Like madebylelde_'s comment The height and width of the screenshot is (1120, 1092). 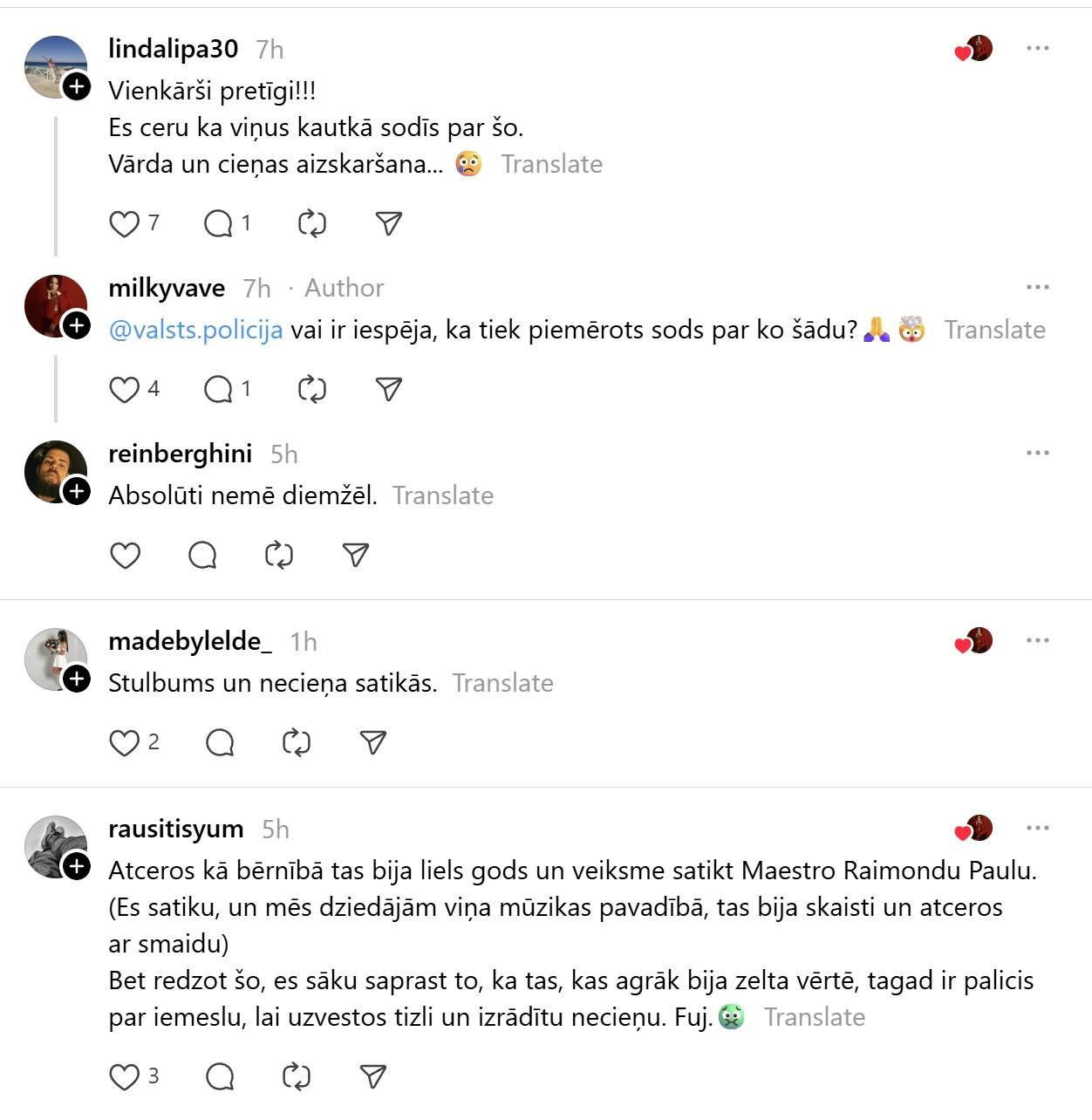pos(124,742)
